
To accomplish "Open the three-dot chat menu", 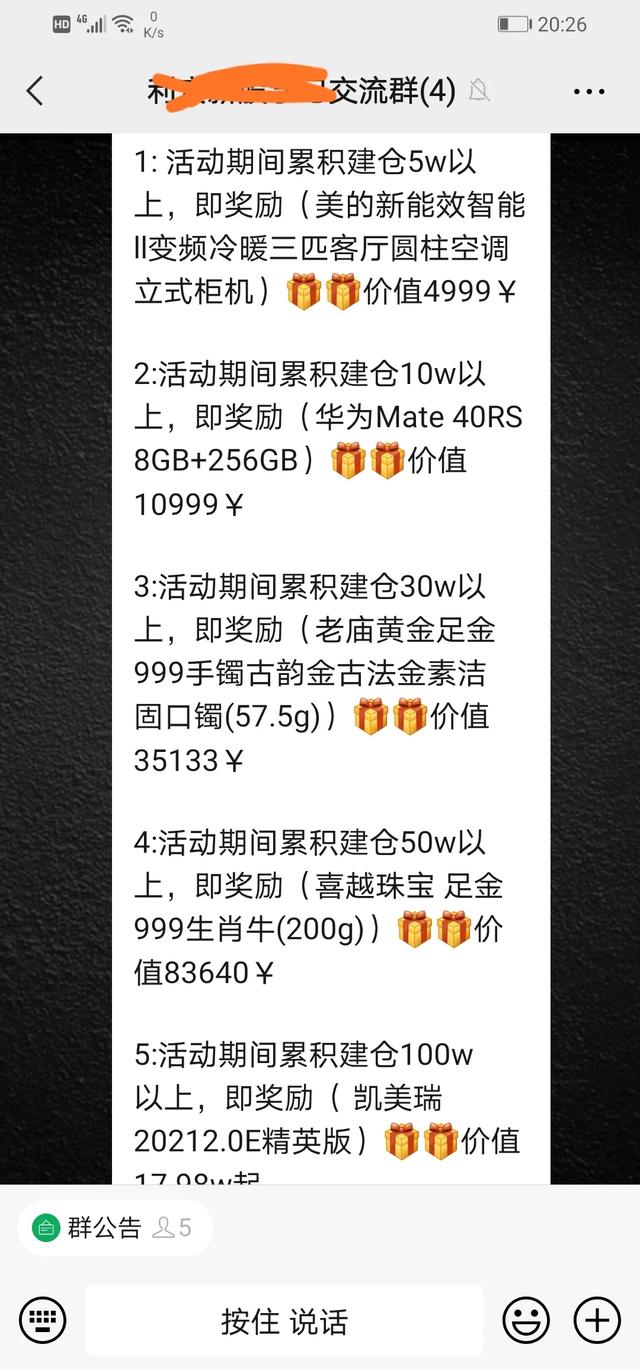I will [589, 92].
